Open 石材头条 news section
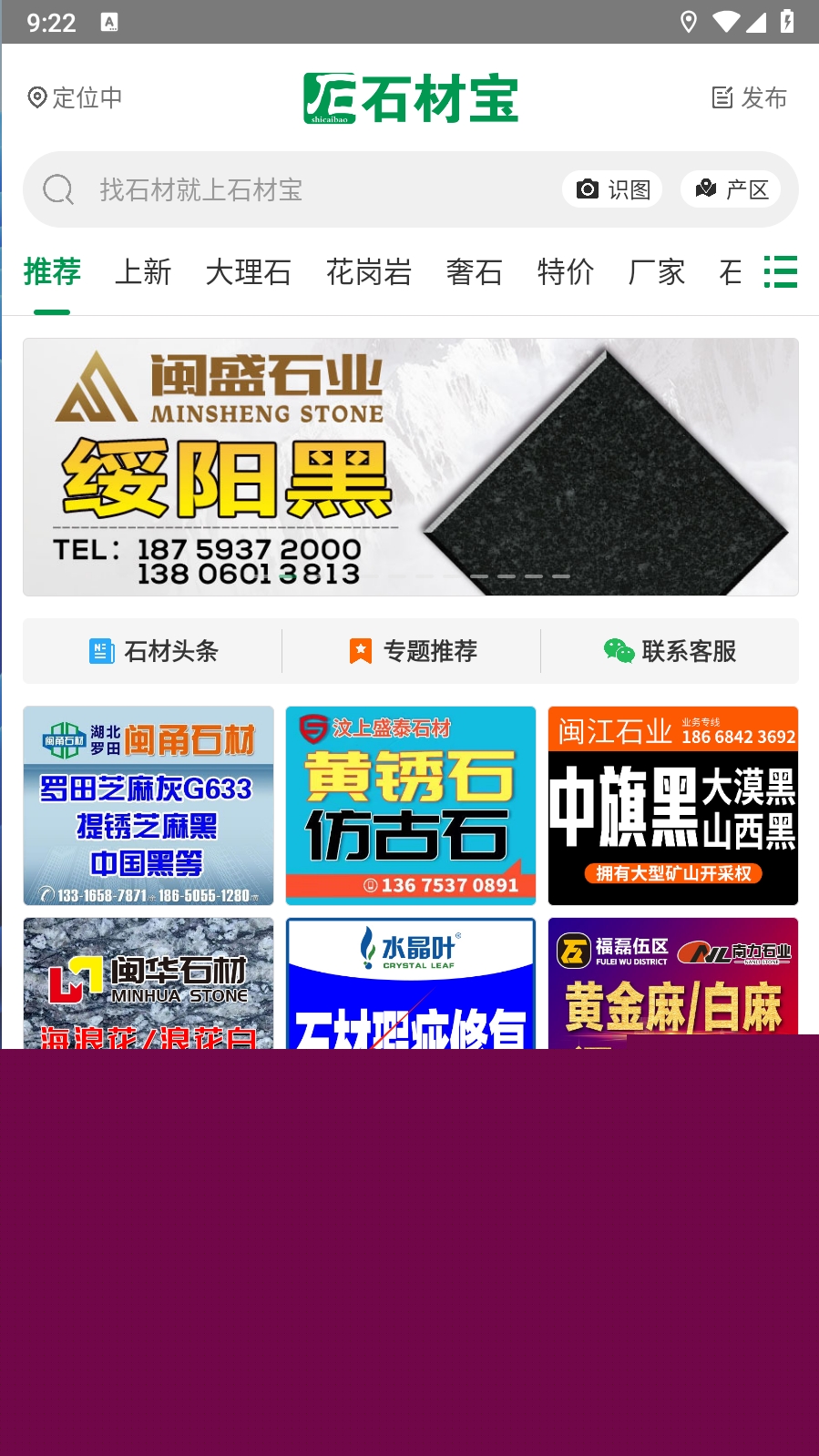This screenshot has height=1456, width=819. tap(153, 651)
